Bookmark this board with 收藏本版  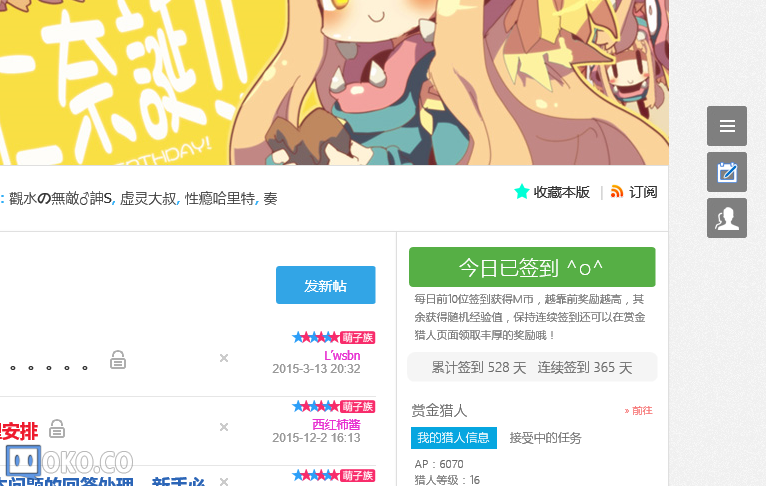point(552,192)
